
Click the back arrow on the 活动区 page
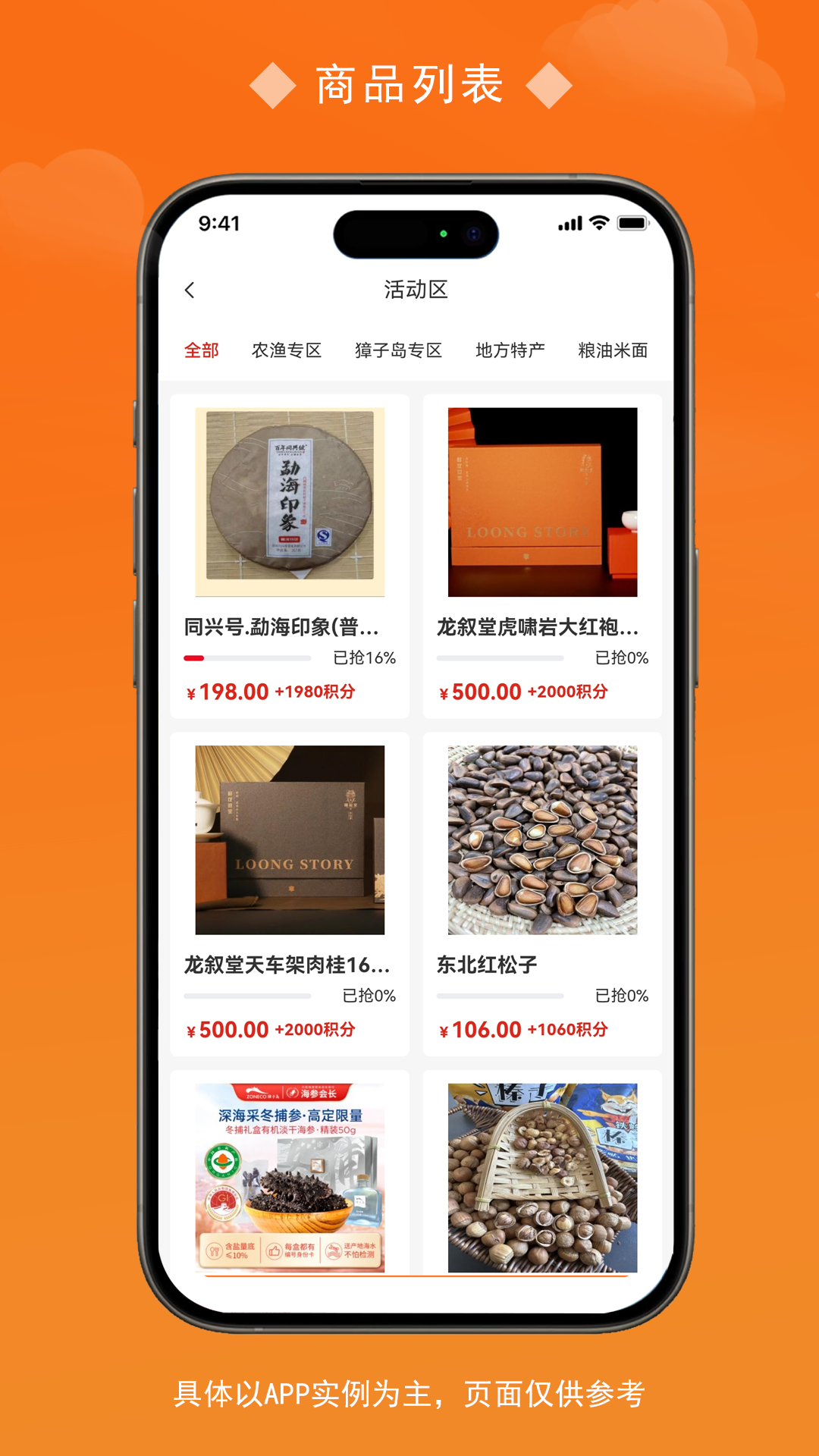190,289
